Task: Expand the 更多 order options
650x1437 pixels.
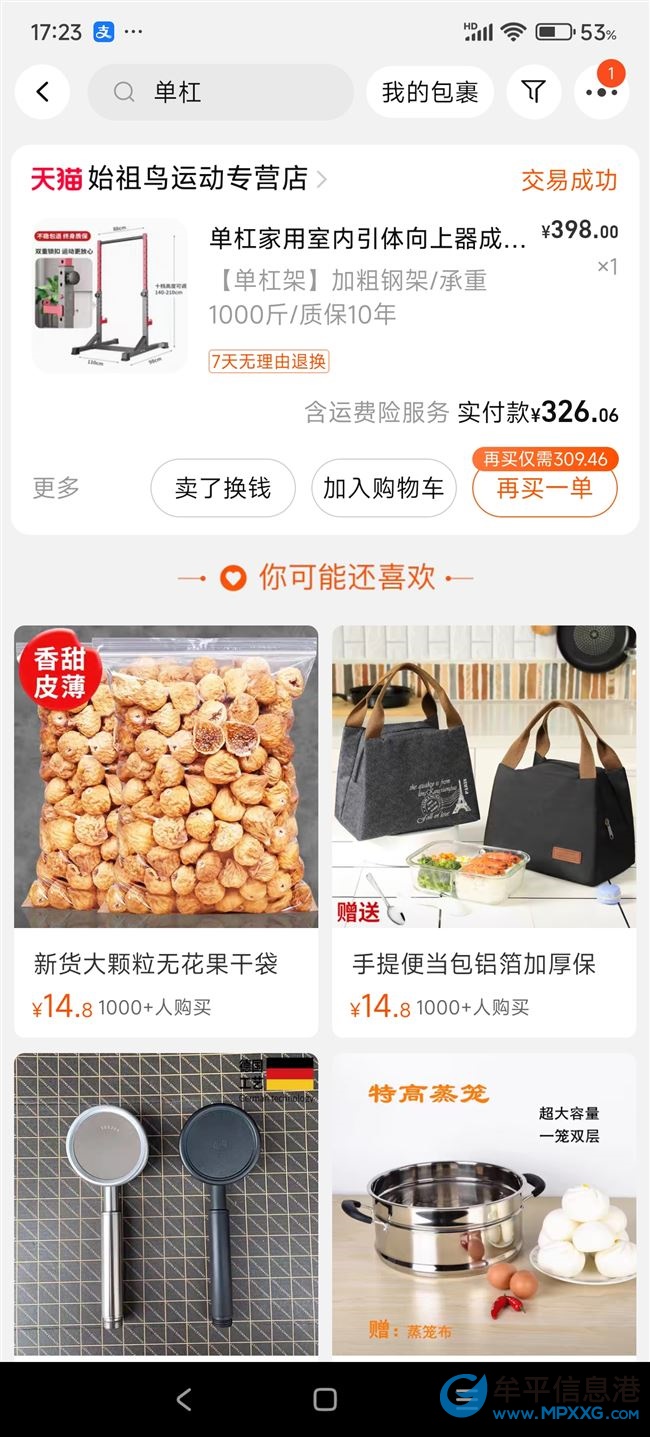Action: click(x=56, y=488)
